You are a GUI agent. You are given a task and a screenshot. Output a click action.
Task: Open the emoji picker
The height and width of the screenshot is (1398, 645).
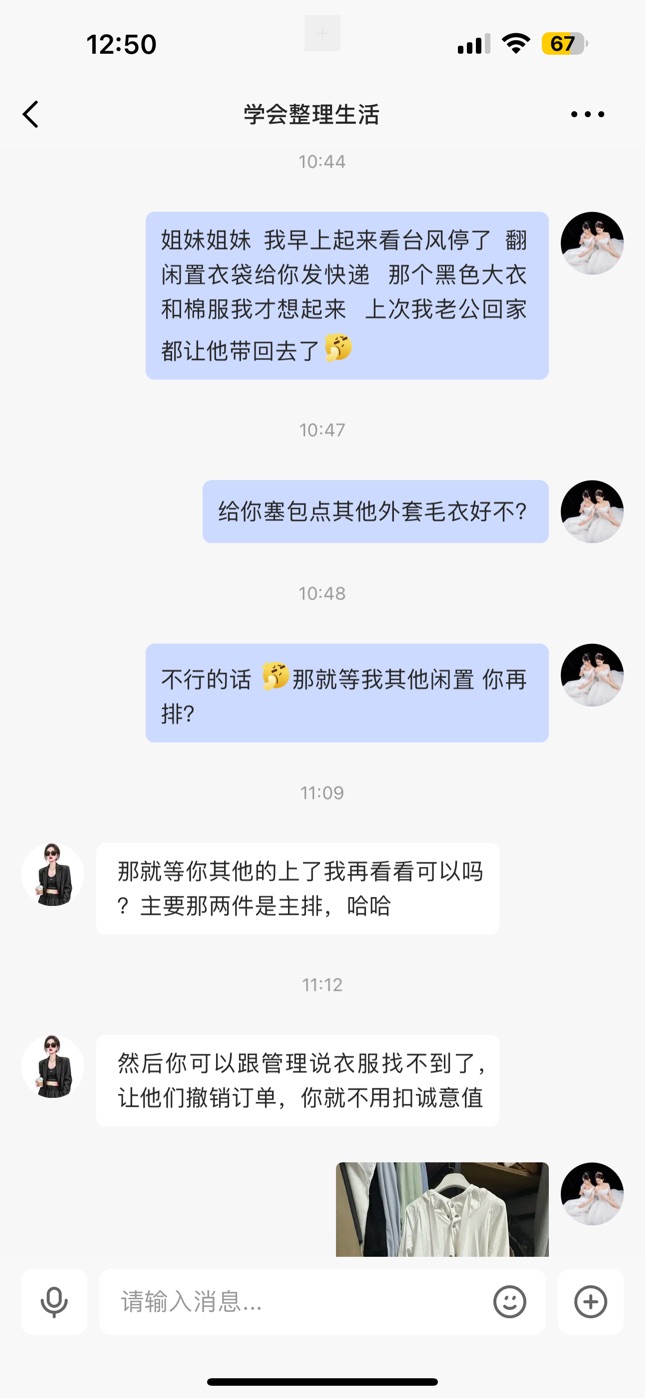click(509, 1301)
